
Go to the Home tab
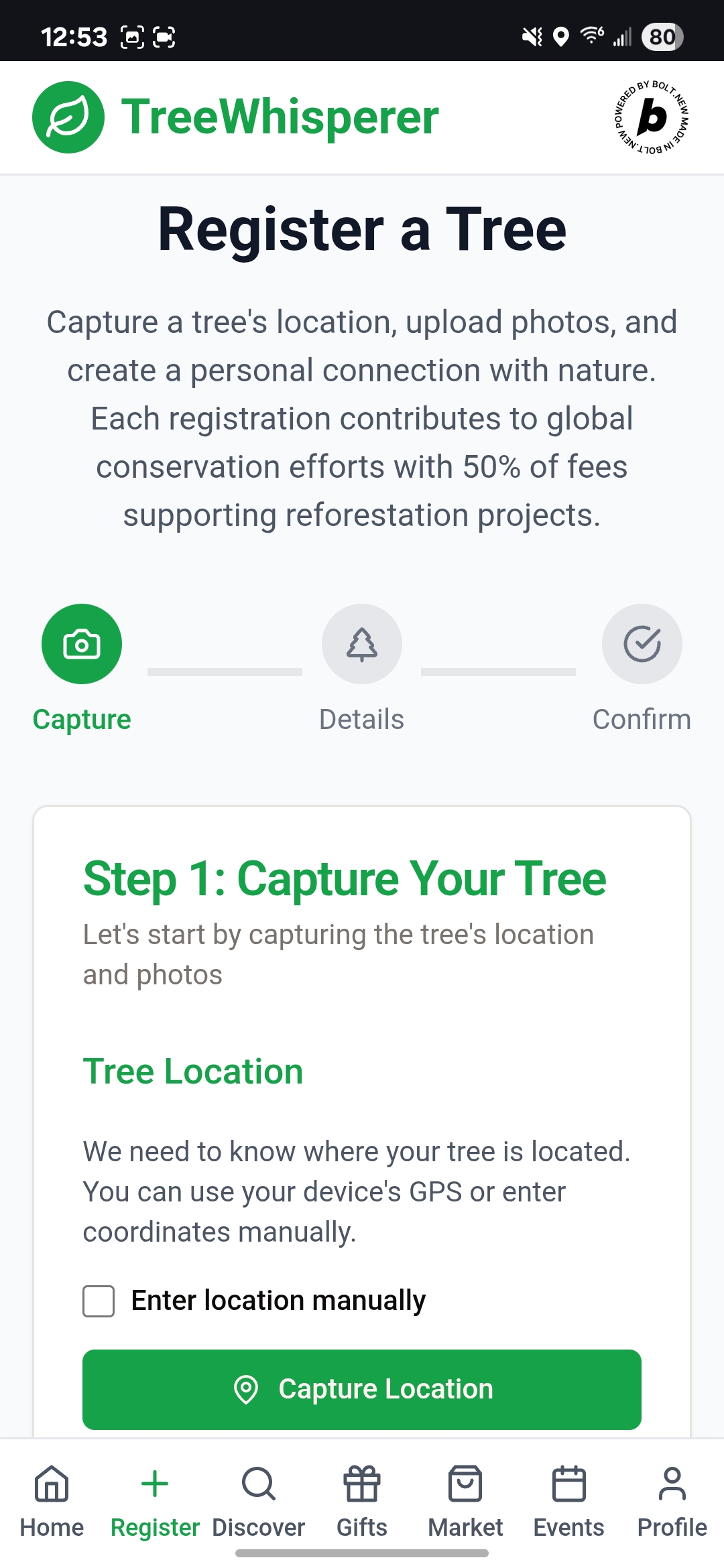pos(52,1501)
